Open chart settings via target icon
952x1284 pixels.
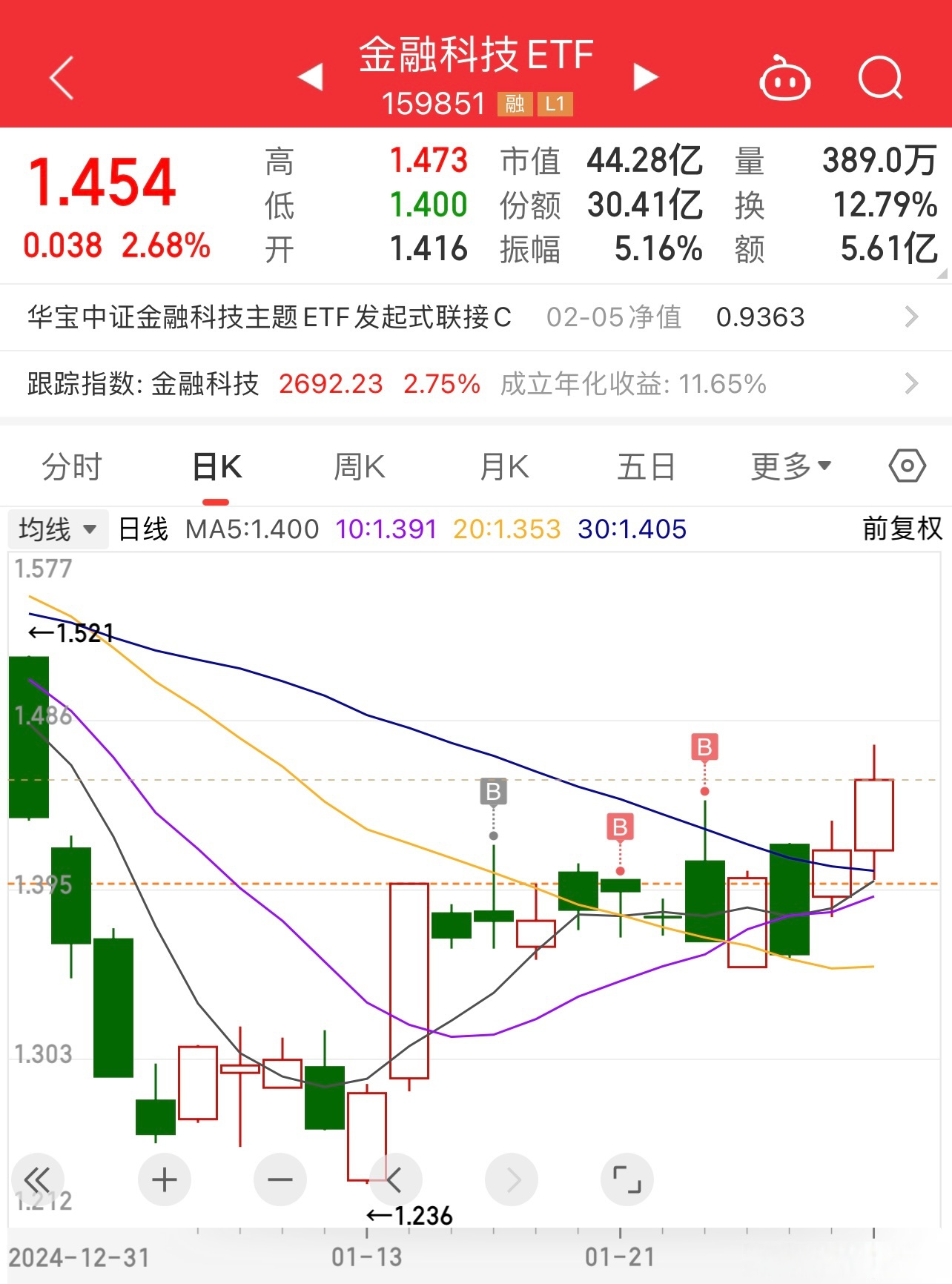pos(908,466)
